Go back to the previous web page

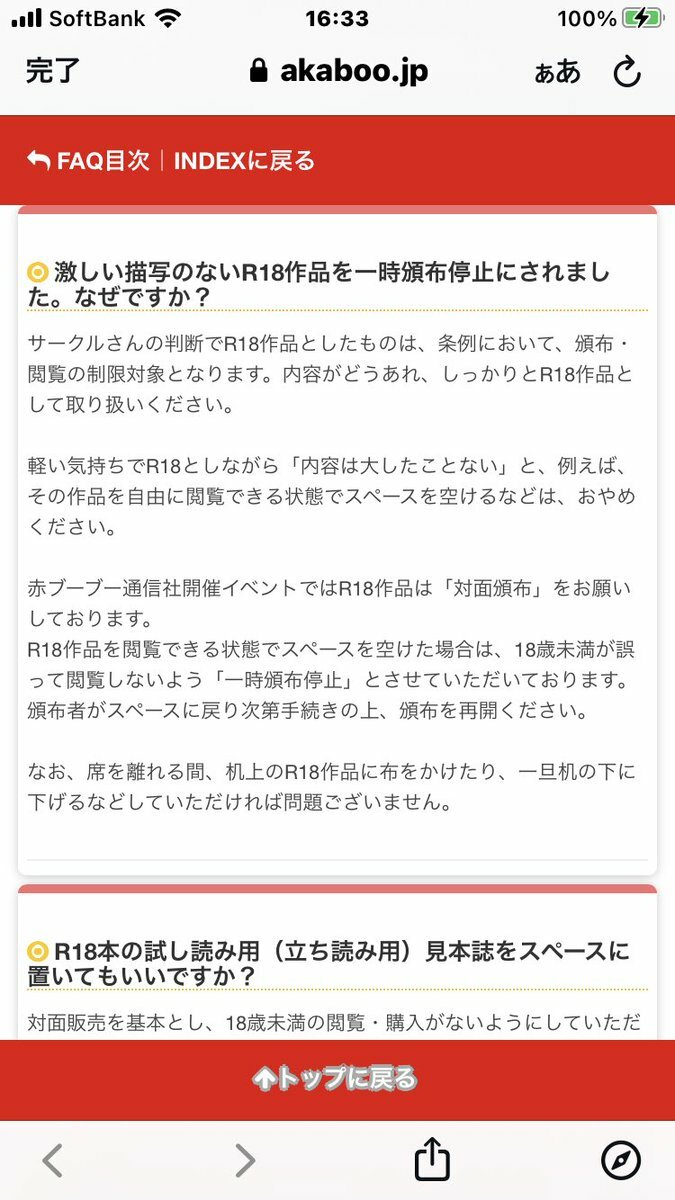pyautogui.click(x=53, y=1160)
